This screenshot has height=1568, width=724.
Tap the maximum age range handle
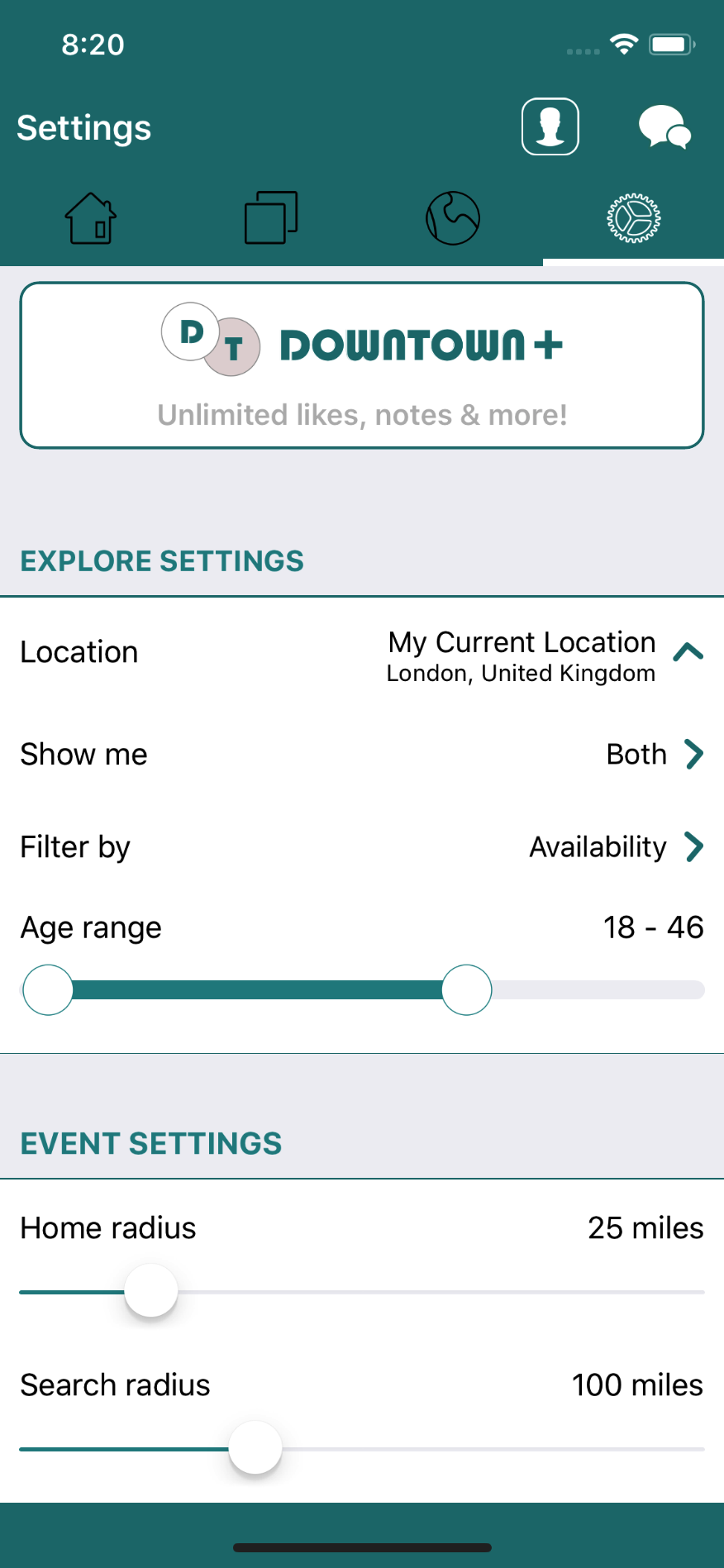[467, 990]
